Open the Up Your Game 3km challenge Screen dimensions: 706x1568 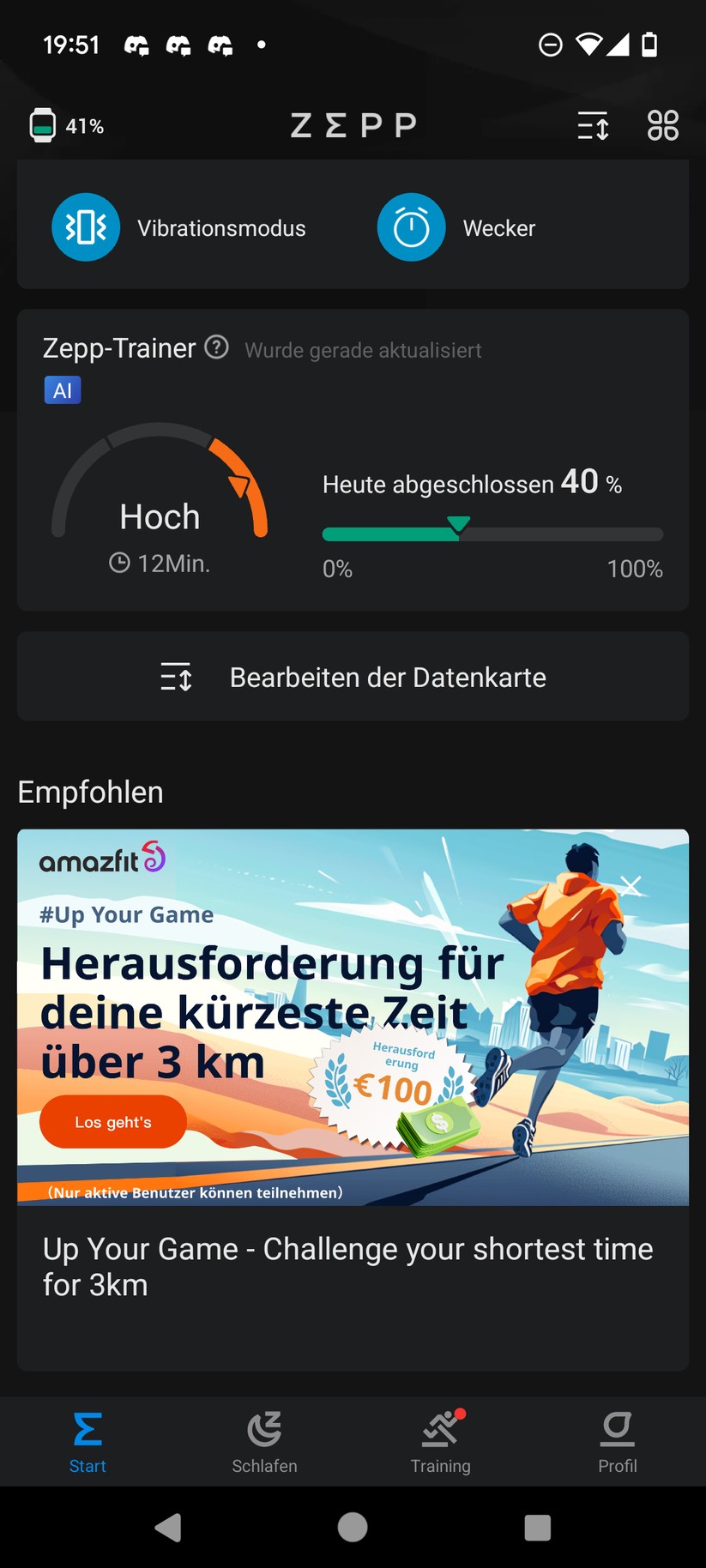pyautogui.click(x=347, y=1267)
